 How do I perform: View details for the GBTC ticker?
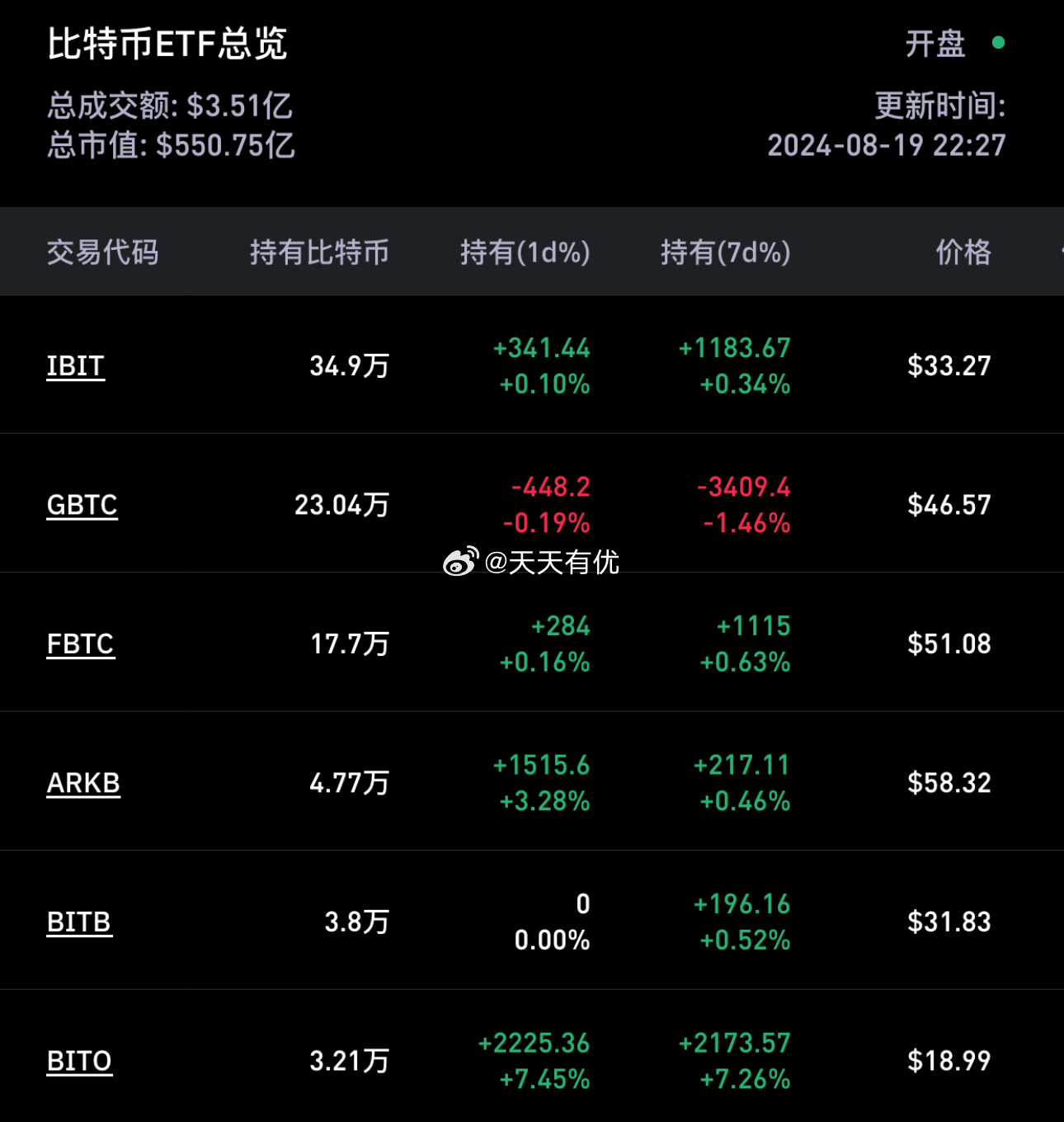tap(82, 504)
